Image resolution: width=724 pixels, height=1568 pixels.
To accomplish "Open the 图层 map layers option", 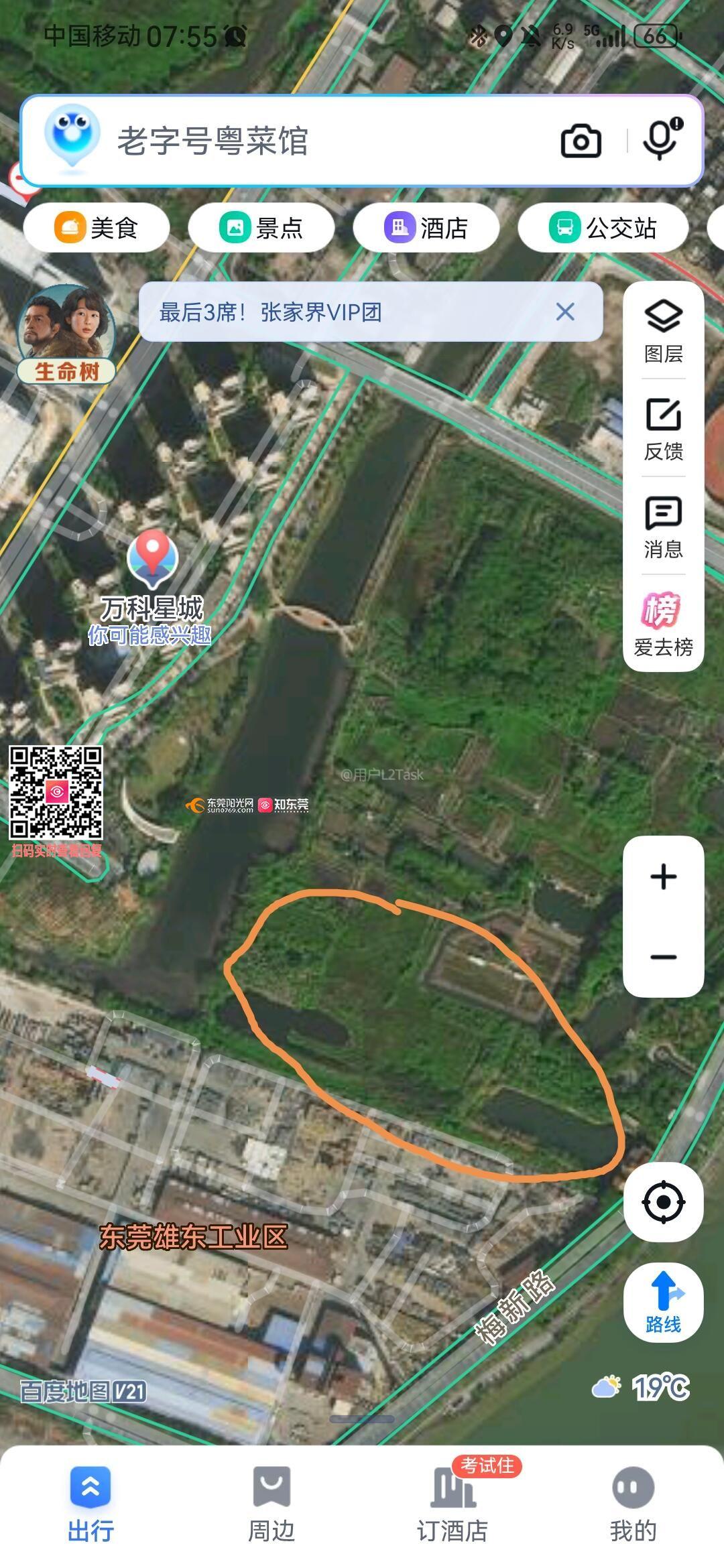I will (663, 331).
